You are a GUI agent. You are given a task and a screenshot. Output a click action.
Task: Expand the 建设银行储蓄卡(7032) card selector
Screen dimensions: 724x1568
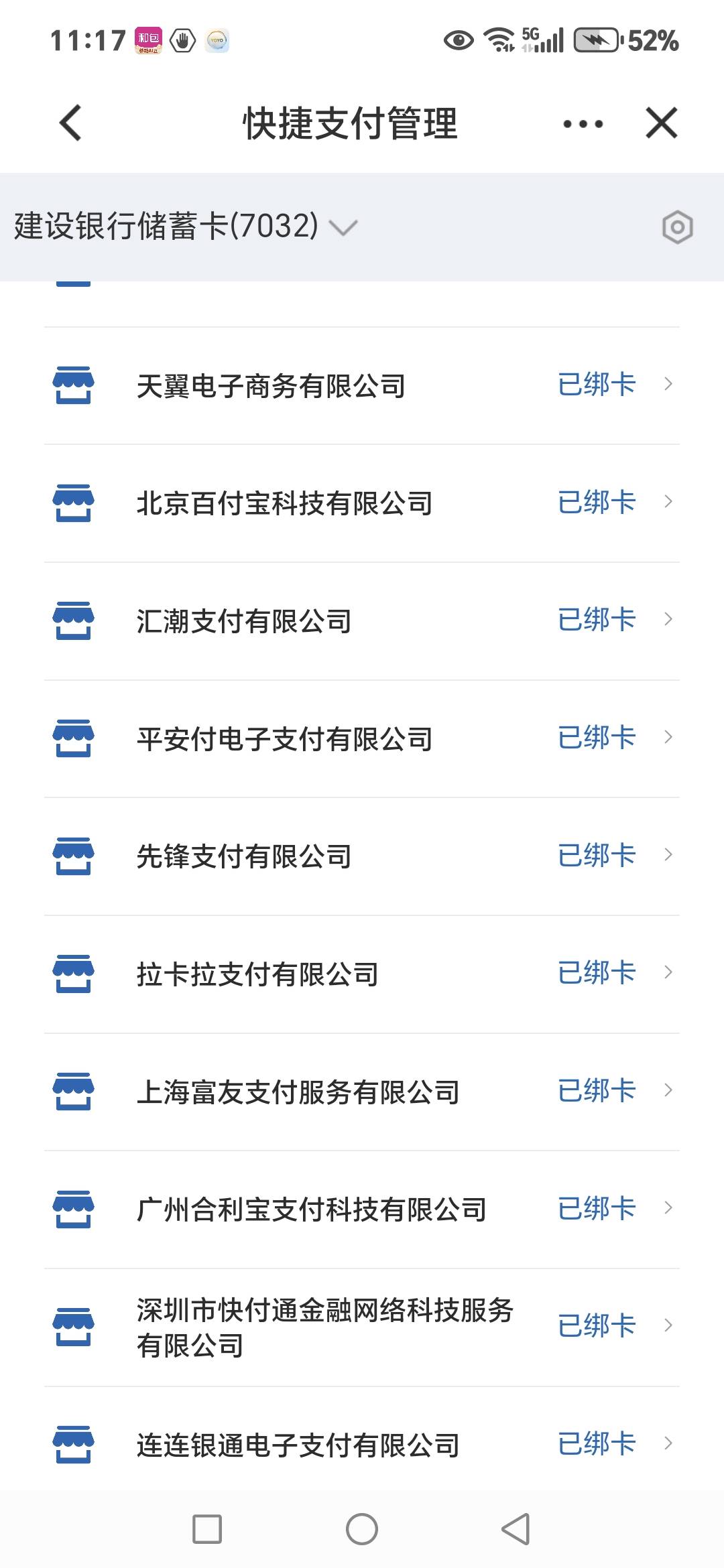pos(186,226)
